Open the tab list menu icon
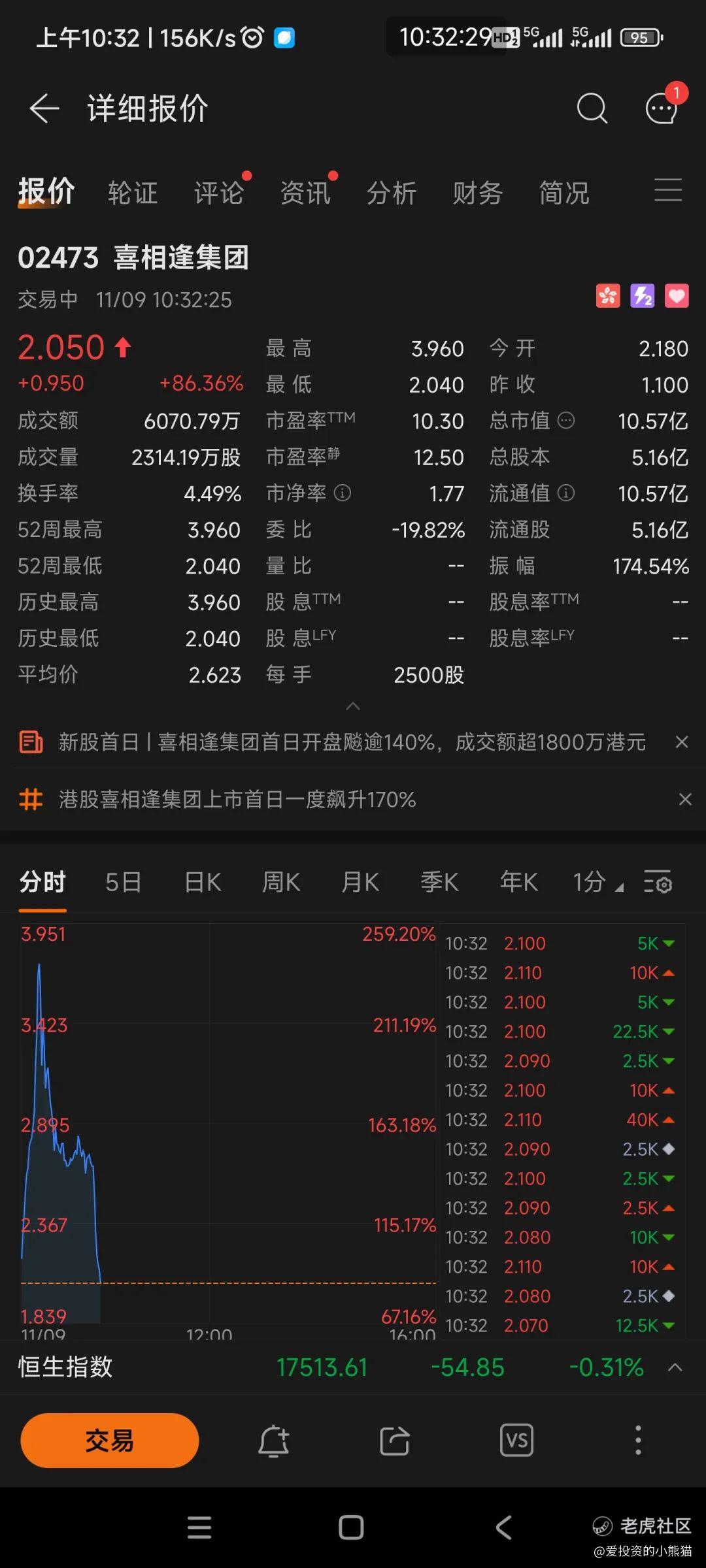The width and height of the screenshot is (706, 1568). click(x=668, y=190)
